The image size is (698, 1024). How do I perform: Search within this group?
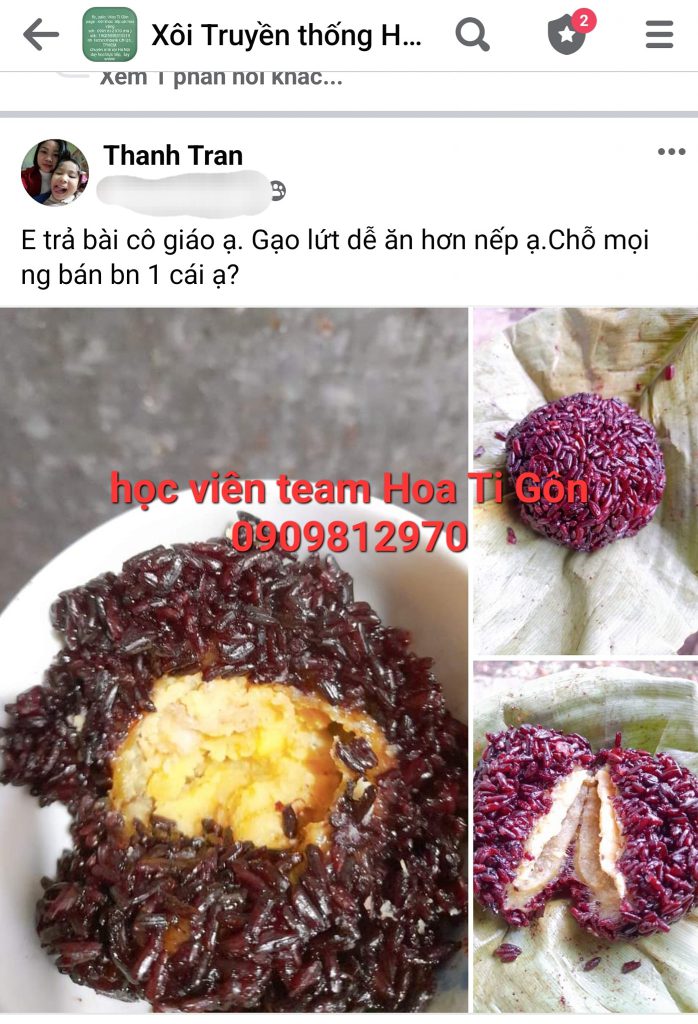coord(472,35)
